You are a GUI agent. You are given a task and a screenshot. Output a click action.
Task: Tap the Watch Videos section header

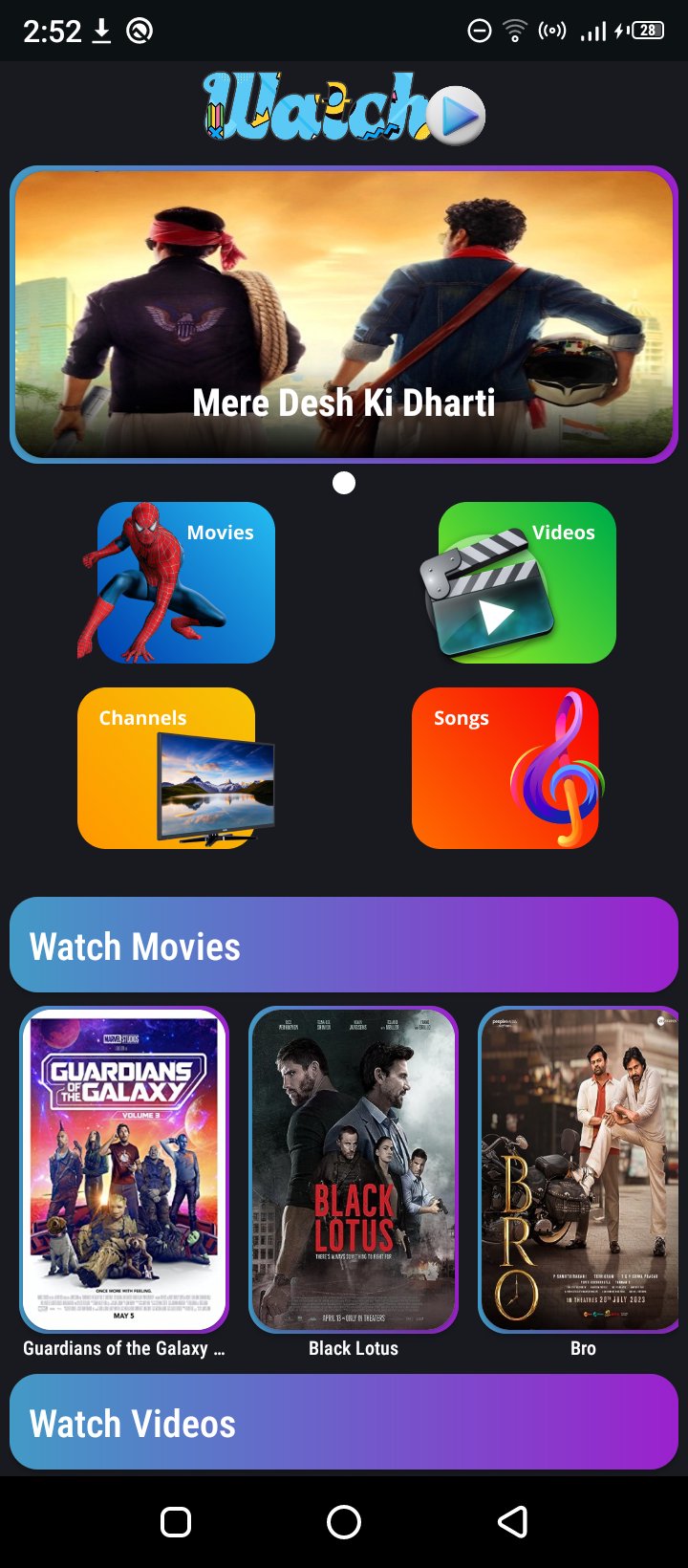[344, 1422]
